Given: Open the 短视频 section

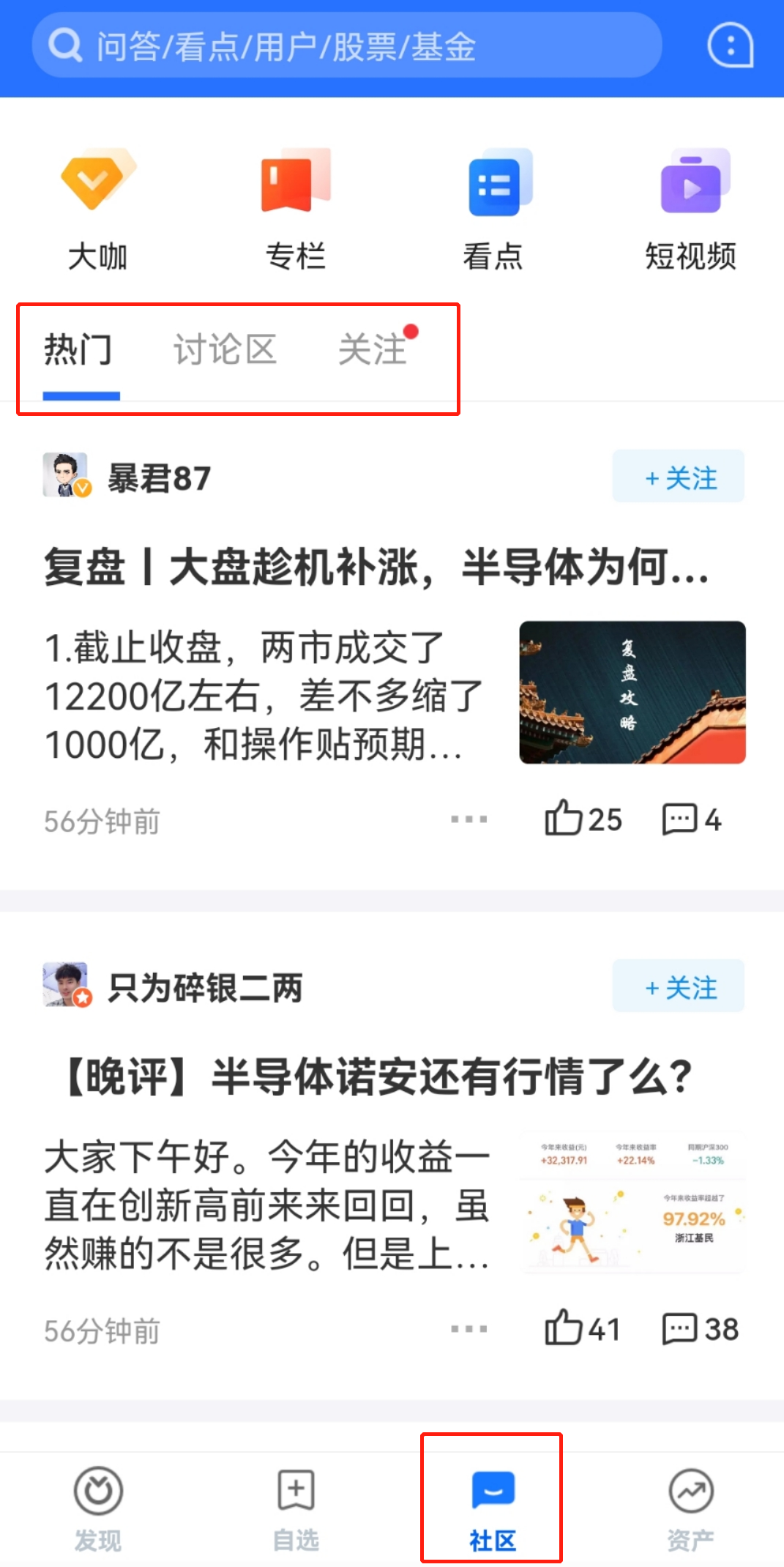Looking at the screenshot, I should (690, 210).
